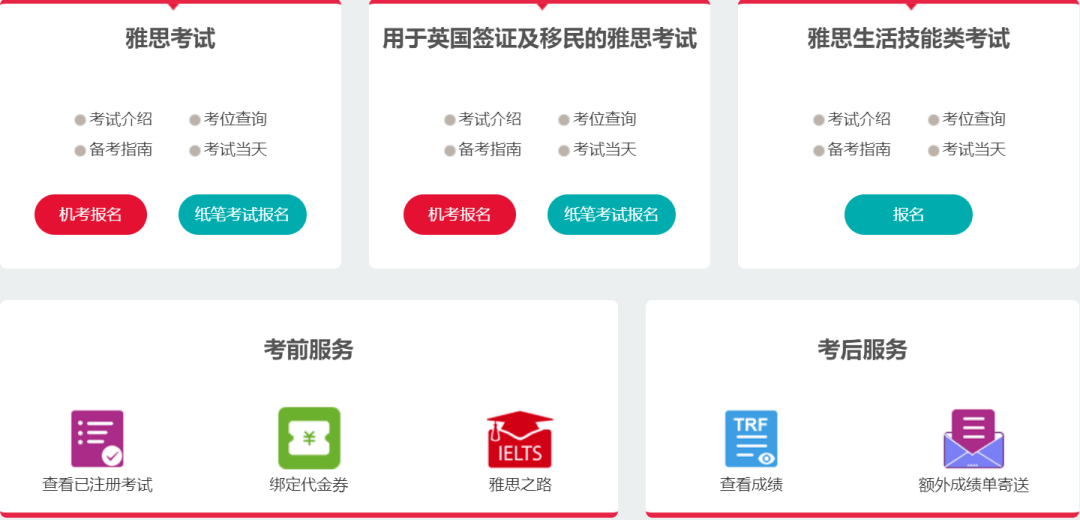Tap 报名 under 雅思生活技能类考试
The height and width of the screenshot is (520, 1080).
[908, 214]
